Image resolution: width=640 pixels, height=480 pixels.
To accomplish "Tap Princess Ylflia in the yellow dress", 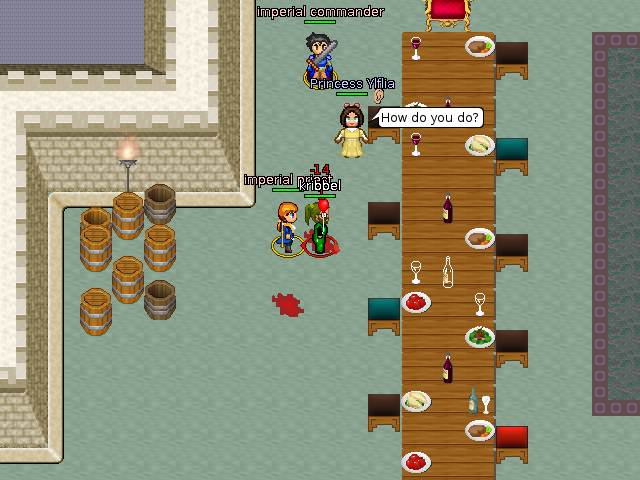I will [x=350, y=132].
